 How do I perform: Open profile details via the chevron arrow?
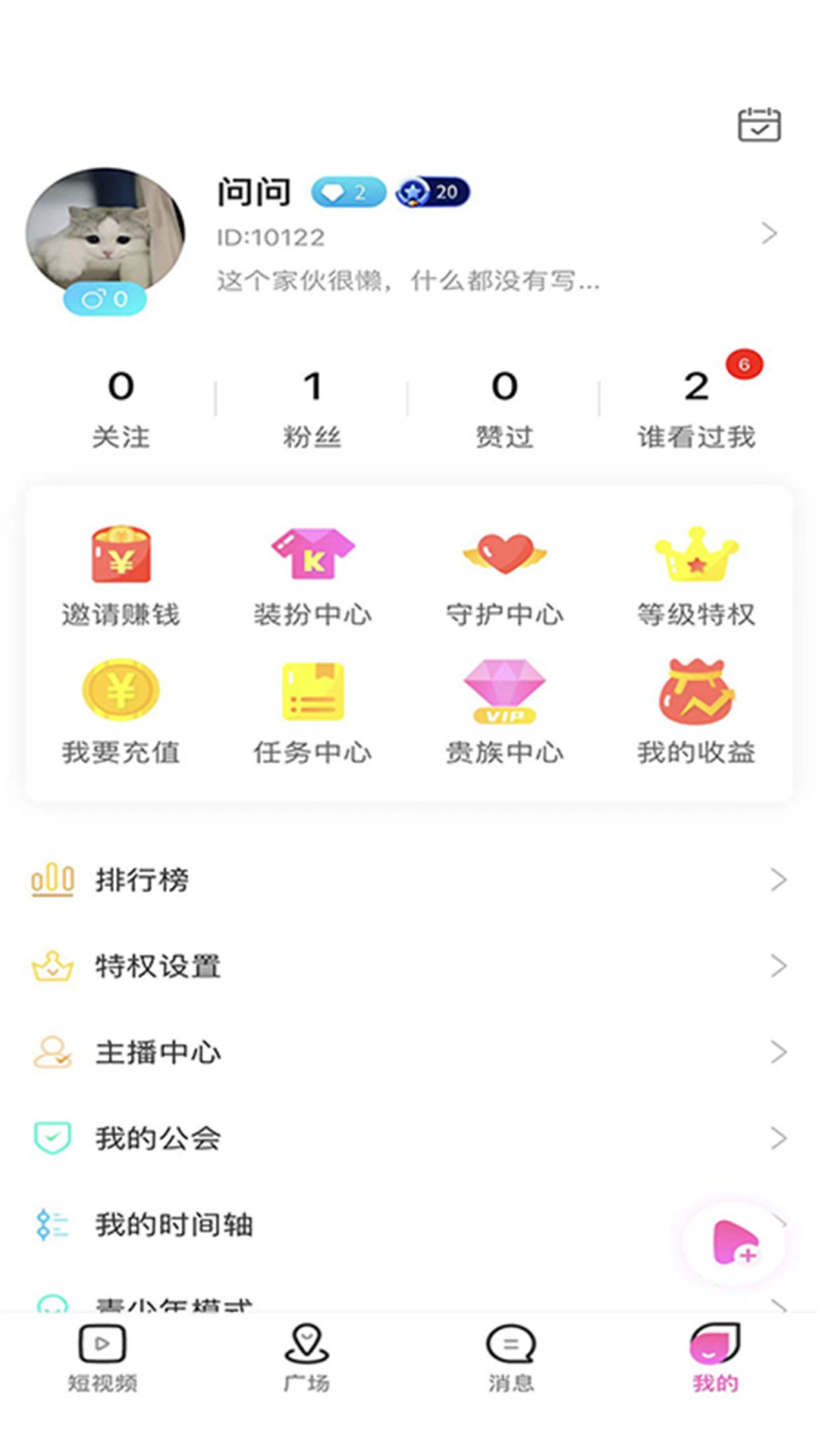coord(769,234)
